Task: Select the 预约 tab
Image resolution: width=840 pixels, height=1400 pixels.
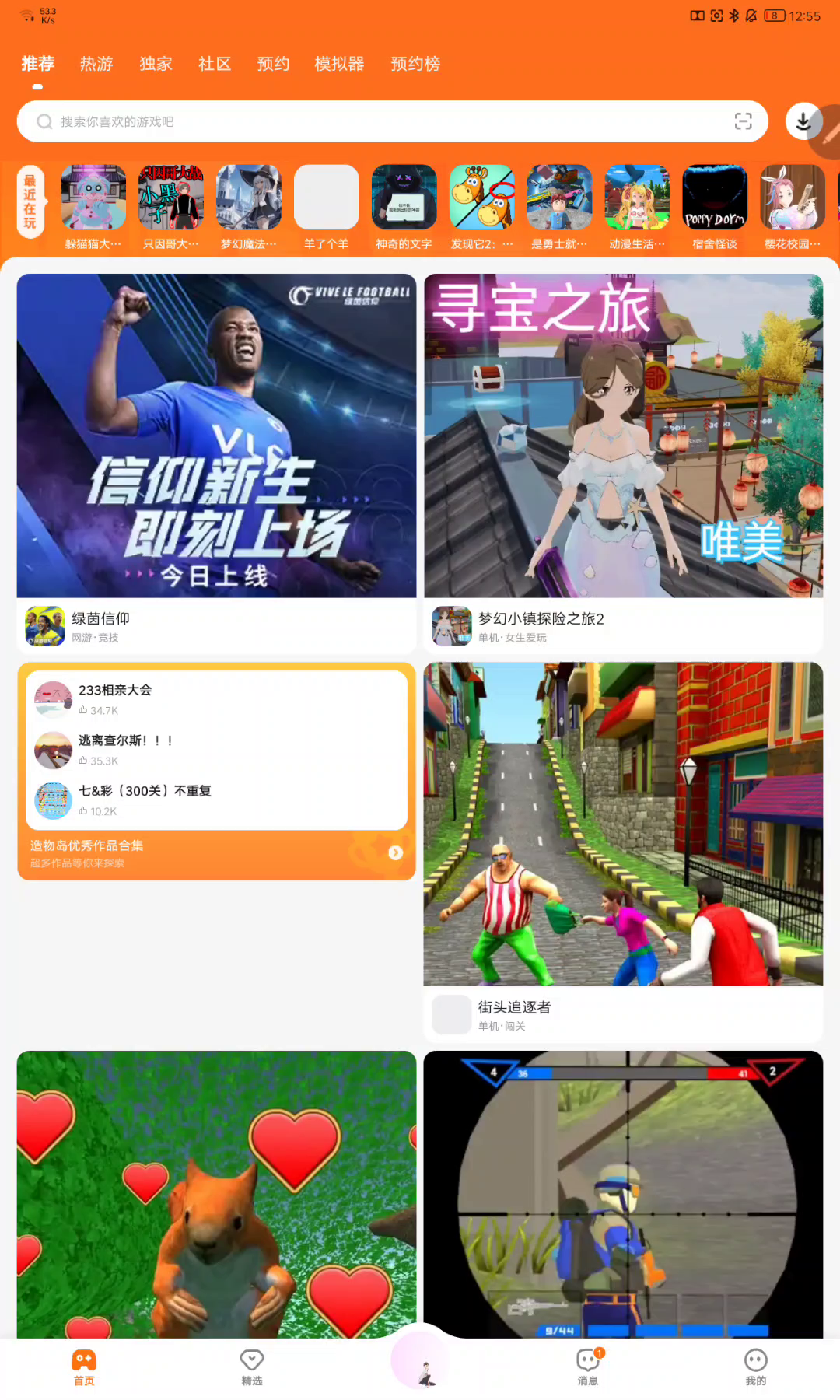Action: coord(273,64)
